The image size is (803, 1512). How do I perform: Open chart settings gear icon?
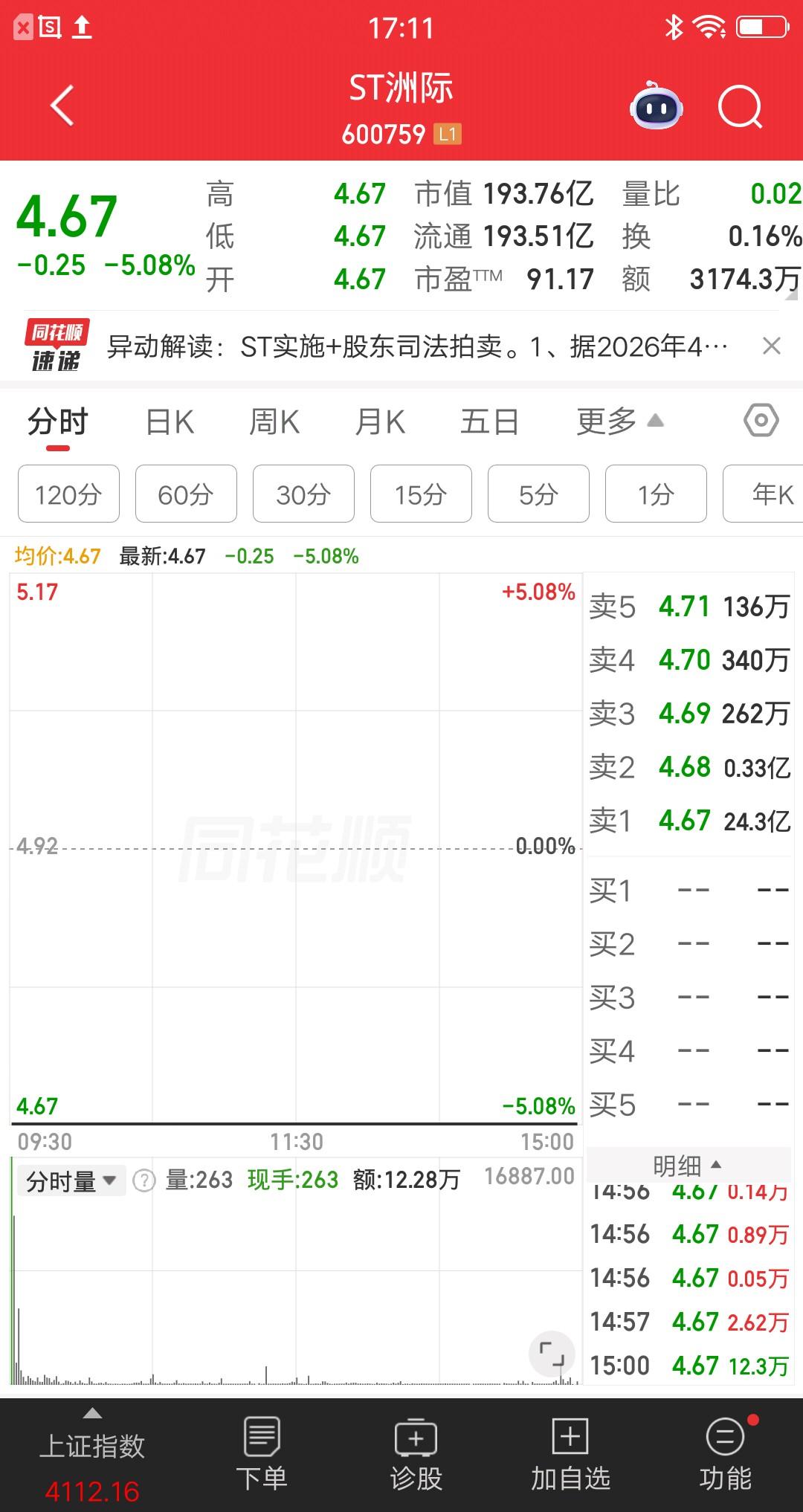click(760, 421)
